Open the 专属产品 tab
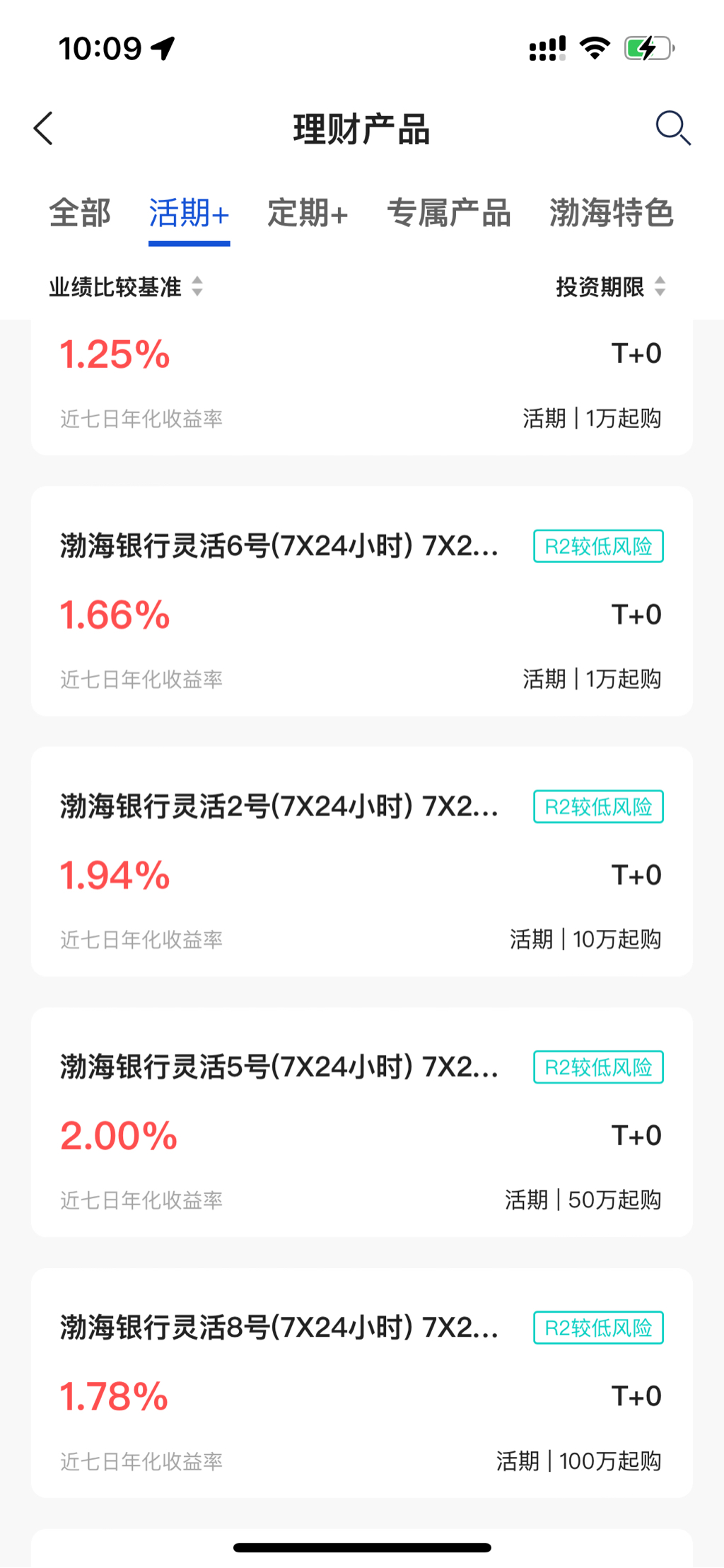Image resolution: width=724 pixels, height=1568 pixels. [x=449, y=213]
